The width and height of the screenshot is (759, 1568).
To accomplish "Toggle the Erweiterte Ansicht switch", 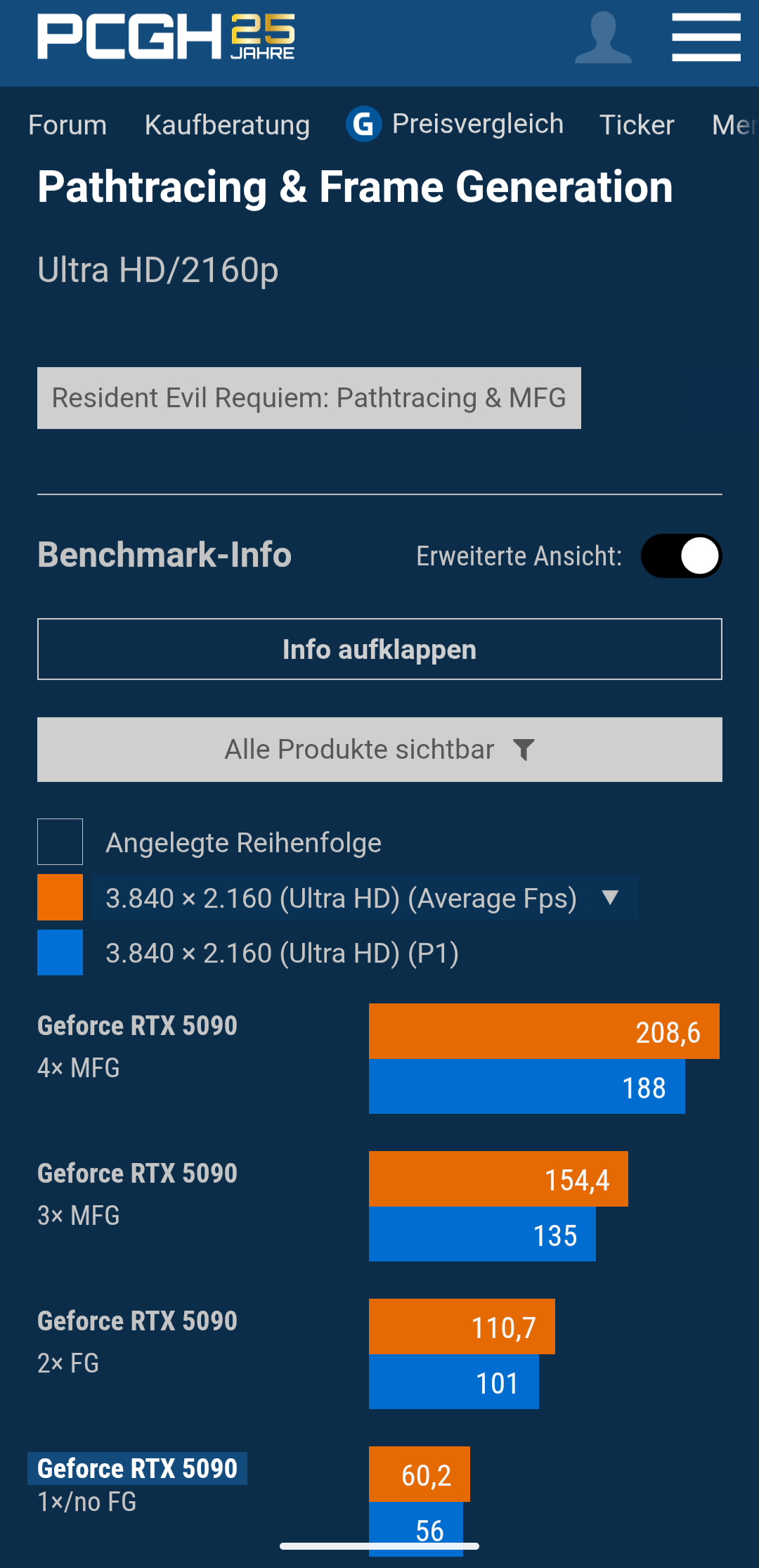I will pos(681,556).
